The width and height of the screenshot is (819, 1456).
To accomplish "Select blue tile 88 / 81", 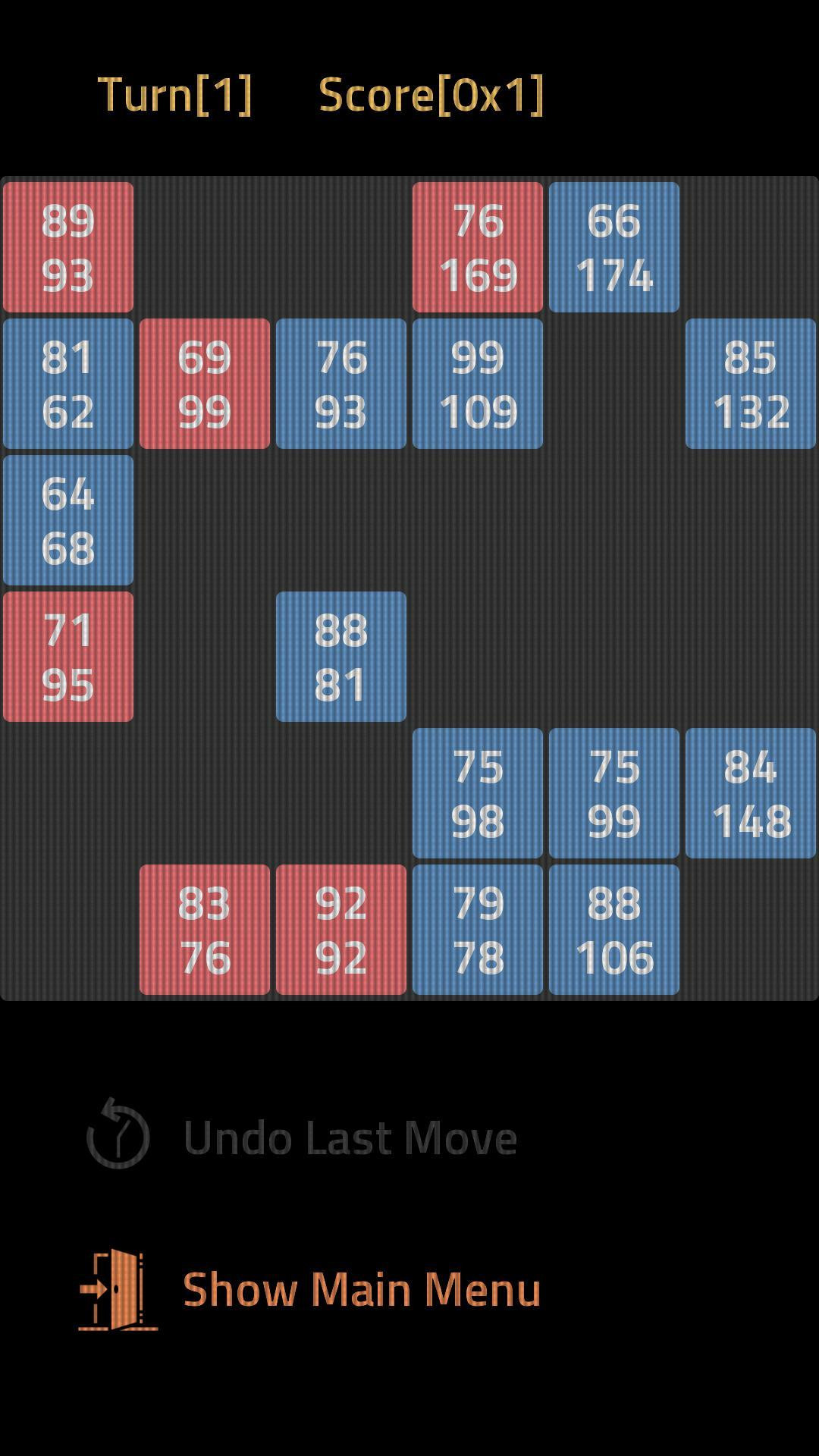I will [341, 657].
